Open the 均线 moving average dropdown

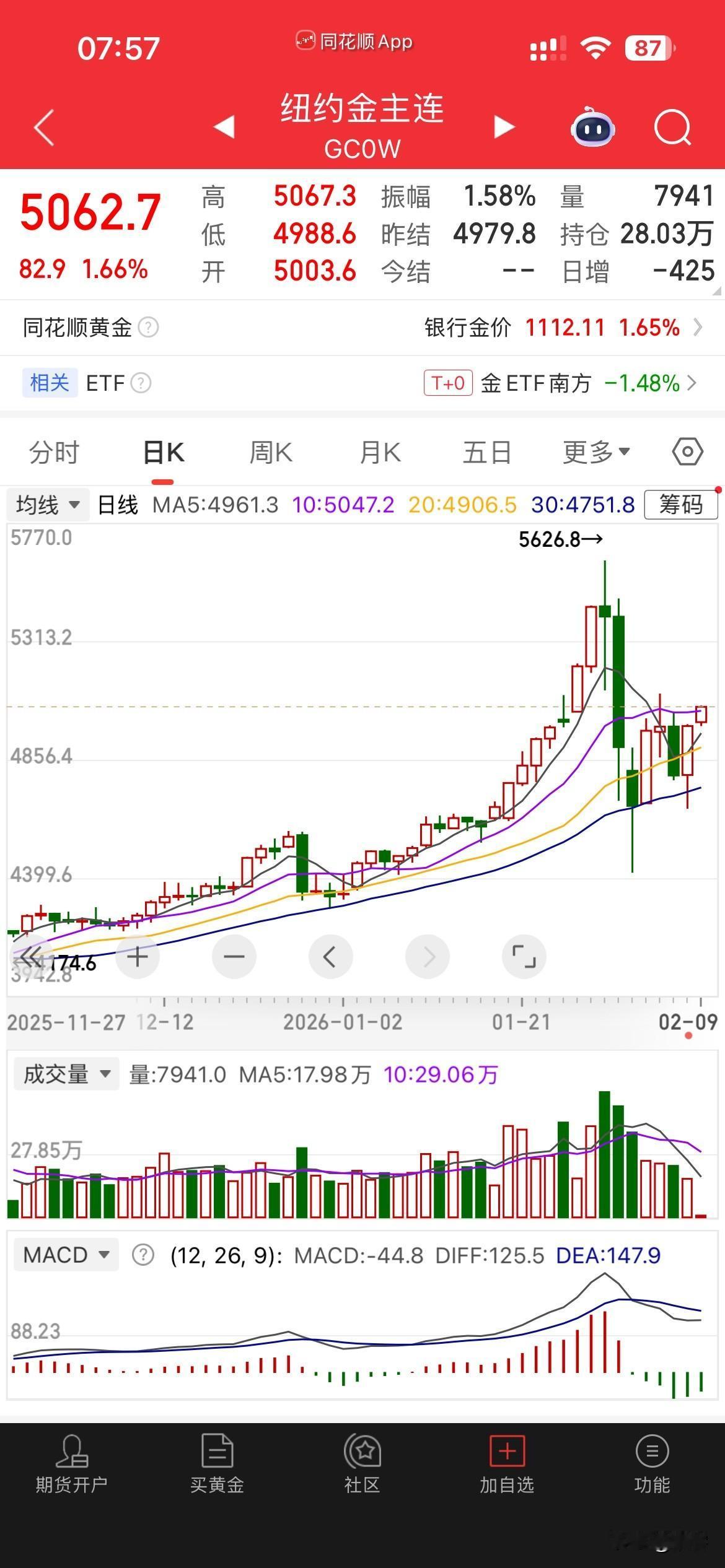coord(47,504)
